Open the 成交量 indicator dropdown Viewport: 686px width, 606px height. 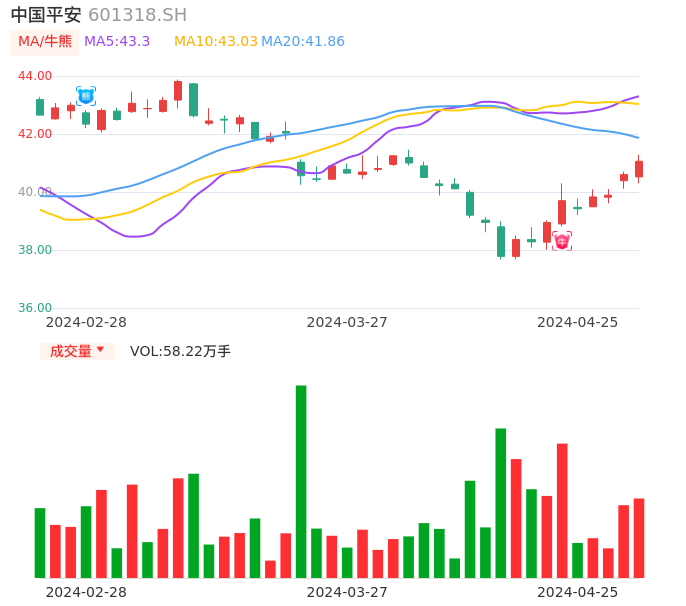pyautogui.click(x=77, y=351)
